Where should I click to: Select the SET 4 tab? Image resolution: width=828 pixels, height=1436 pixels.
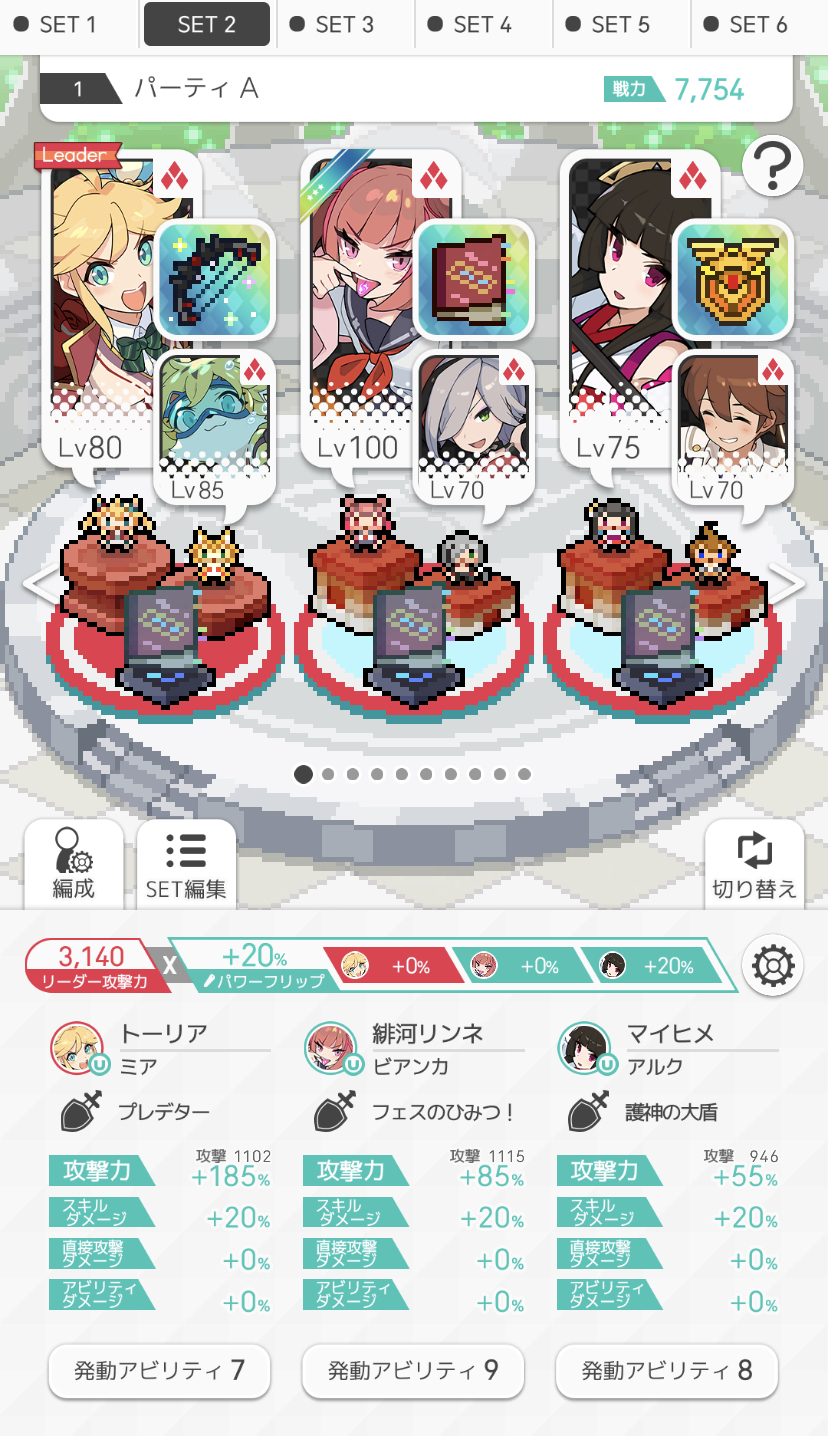click(482, 24)
